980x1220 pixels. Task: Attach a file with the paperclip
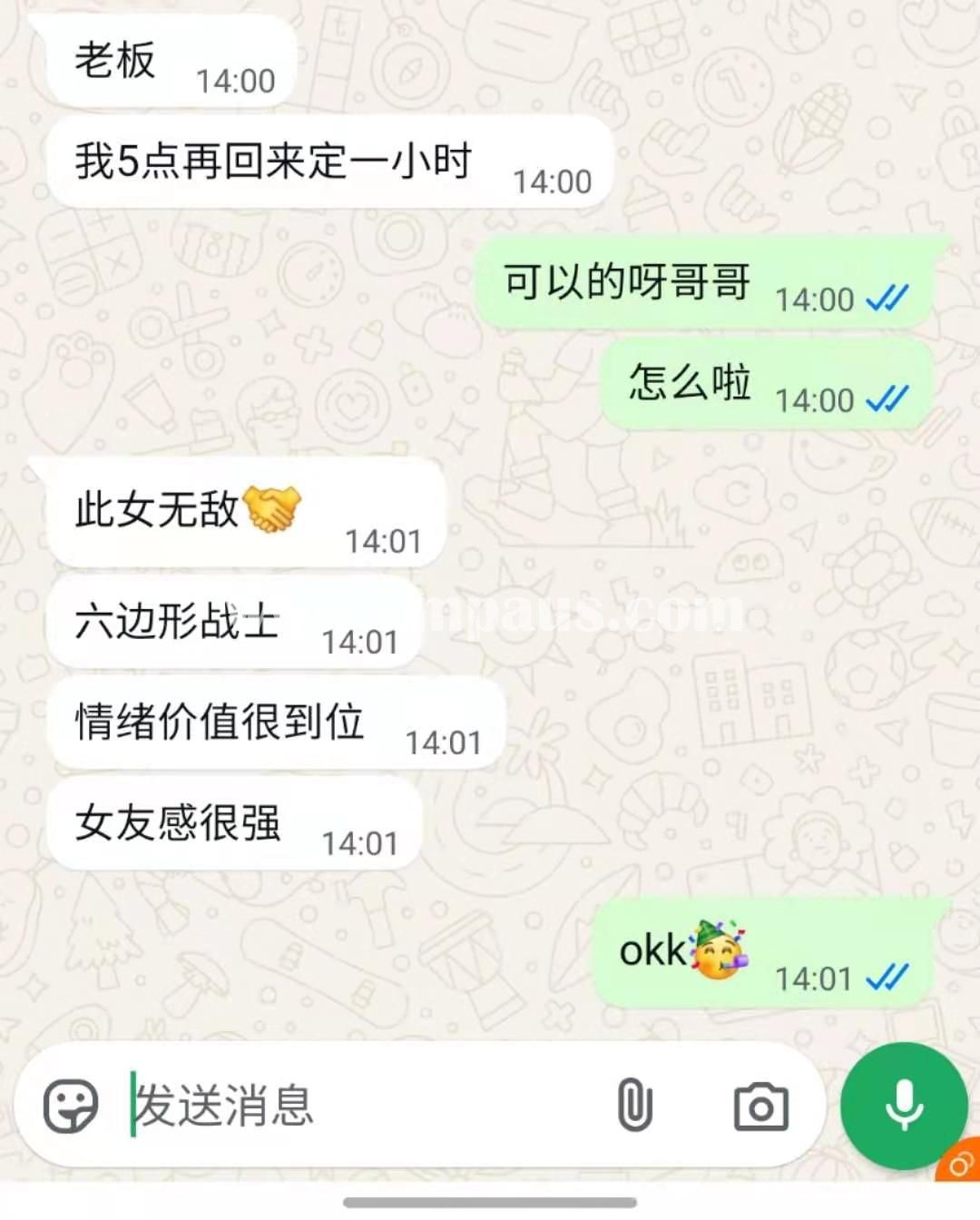[x=634, y=1106]
